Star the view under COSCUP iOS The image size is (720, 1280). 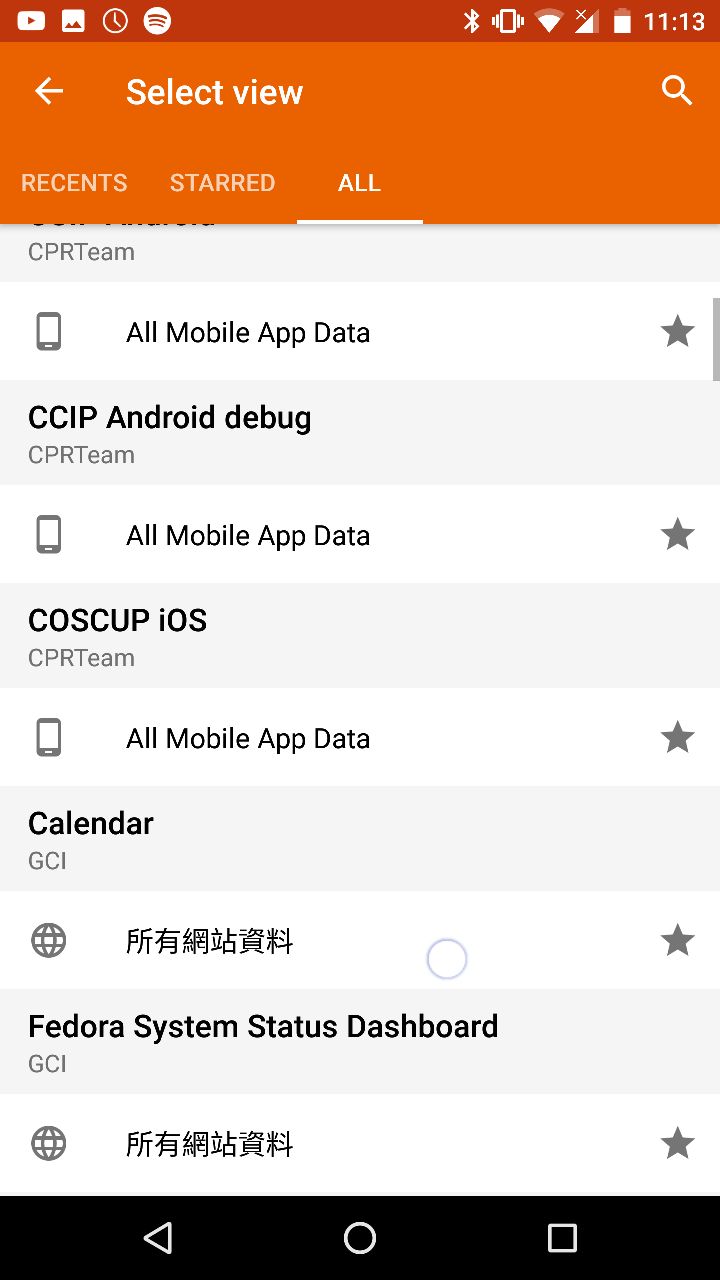tap(677, 737)
